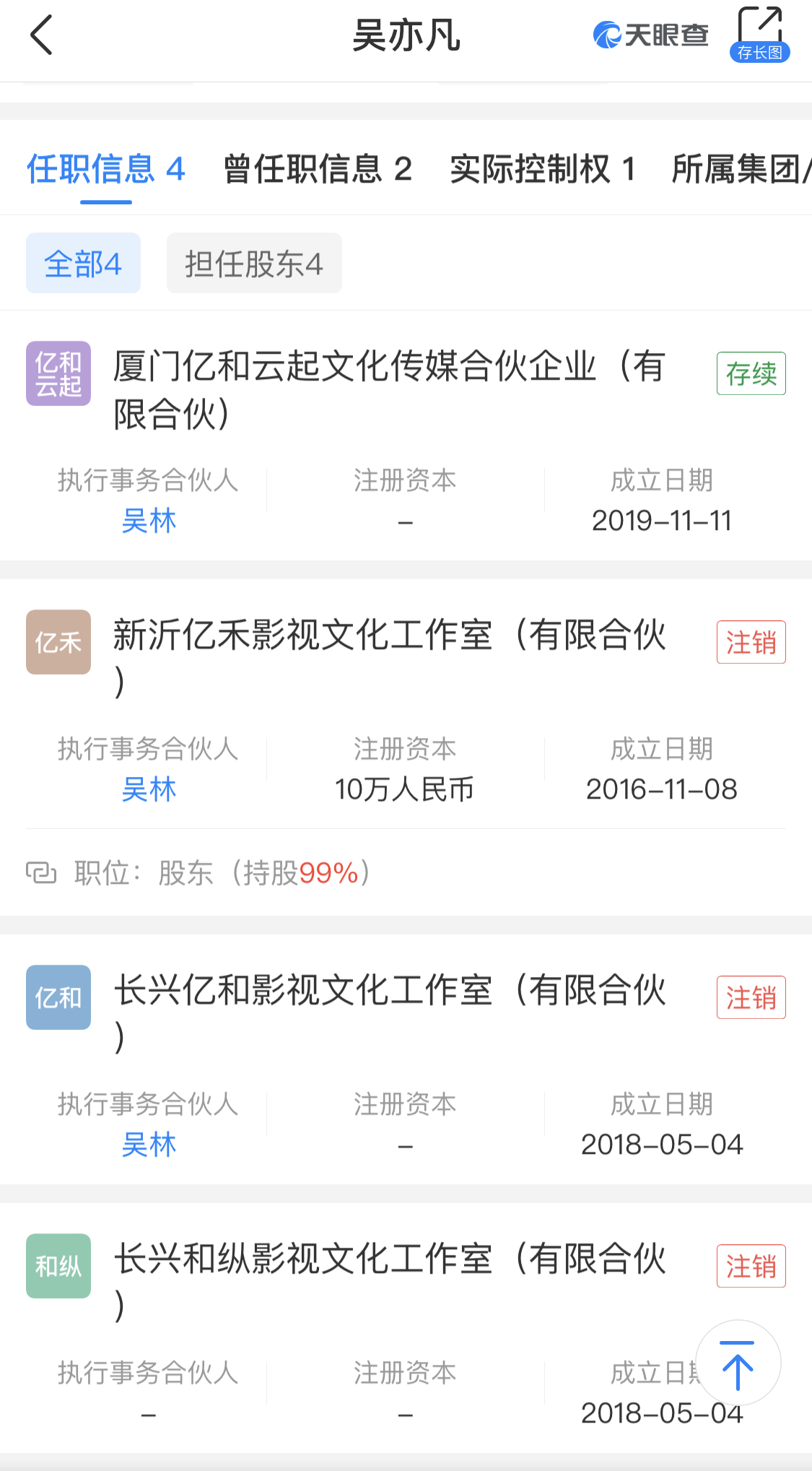Go back using the top-left arrow

point(42,35)
